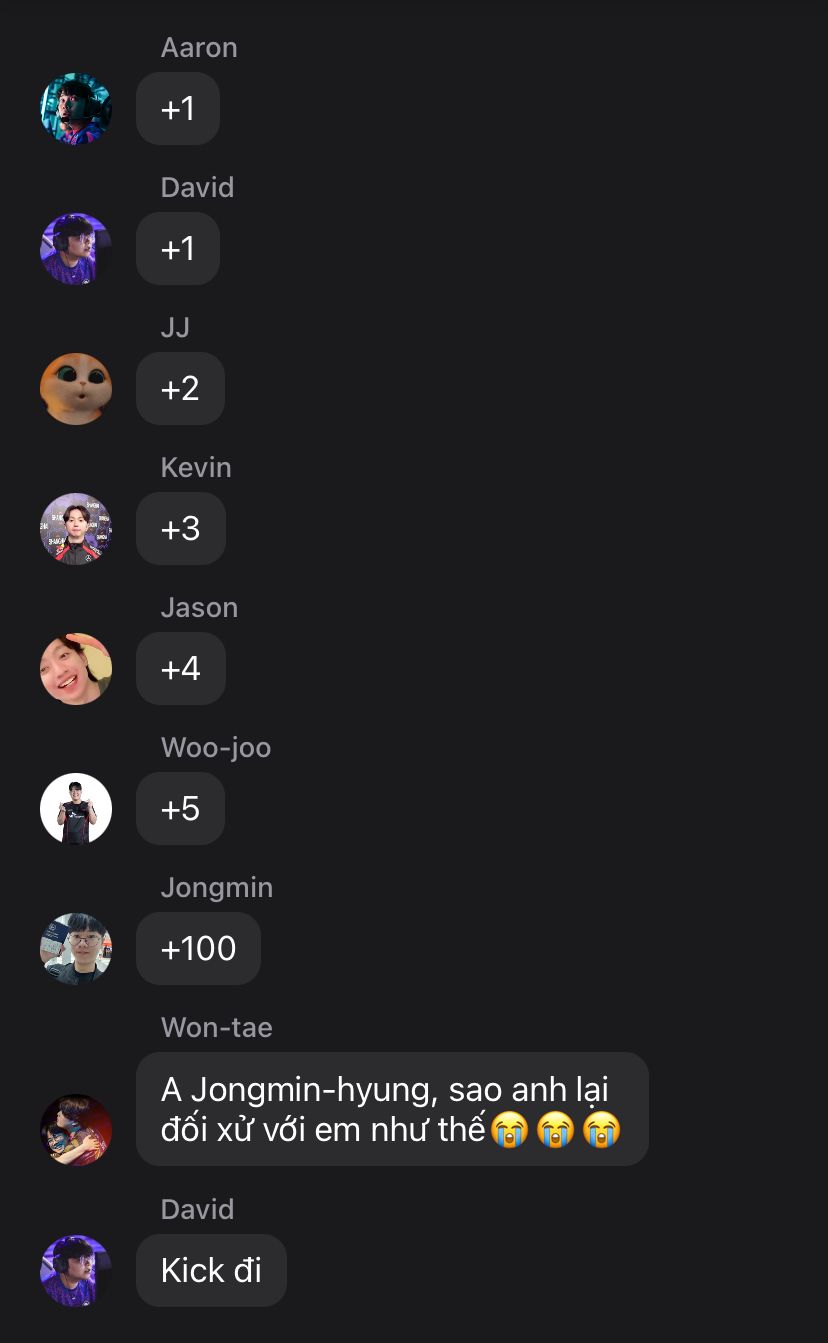
Task: View Kevin's profile from his avatar
Action: [x=76, y=529]
